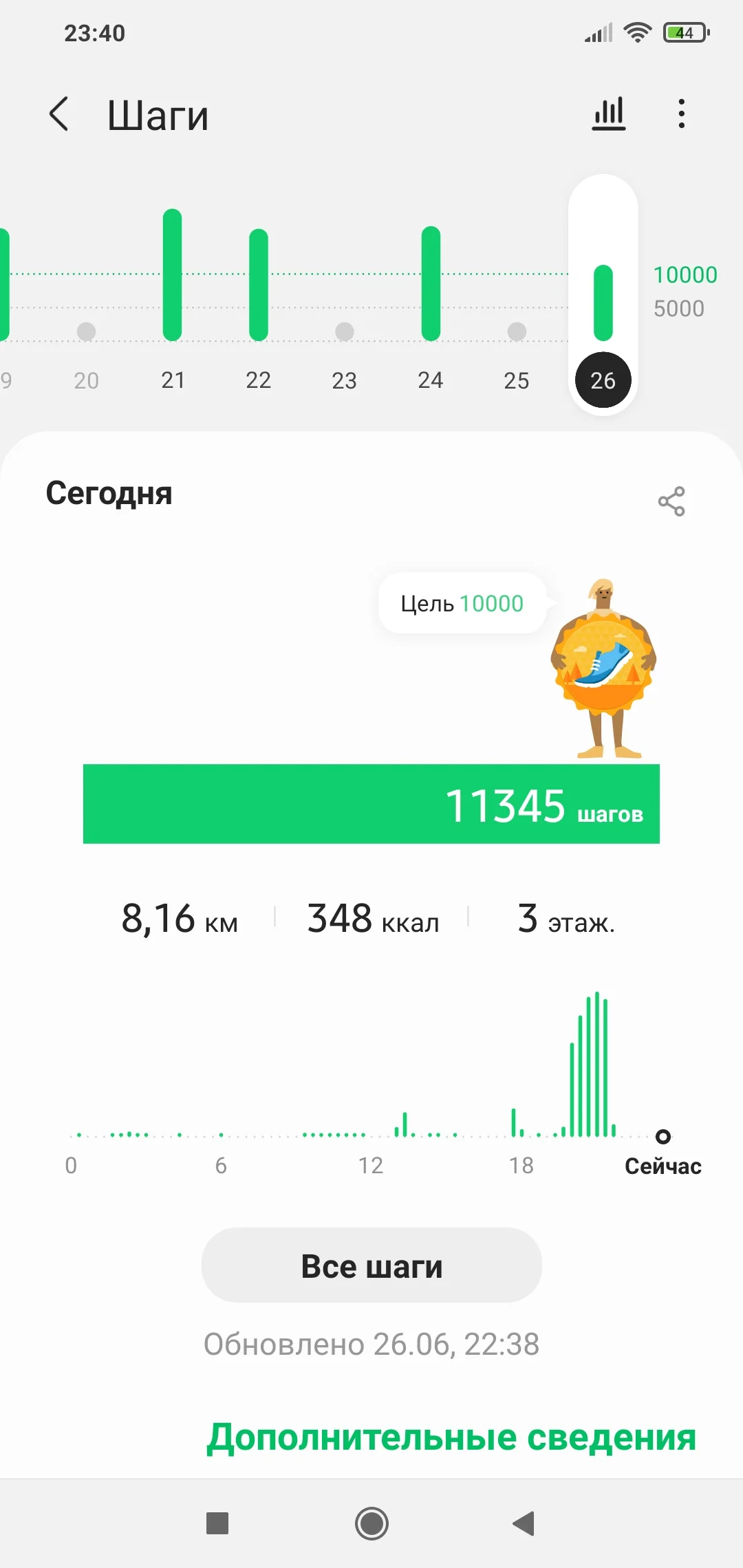Share today's step results
Viewport: 743px width, 1568px height.
(671, 501)
